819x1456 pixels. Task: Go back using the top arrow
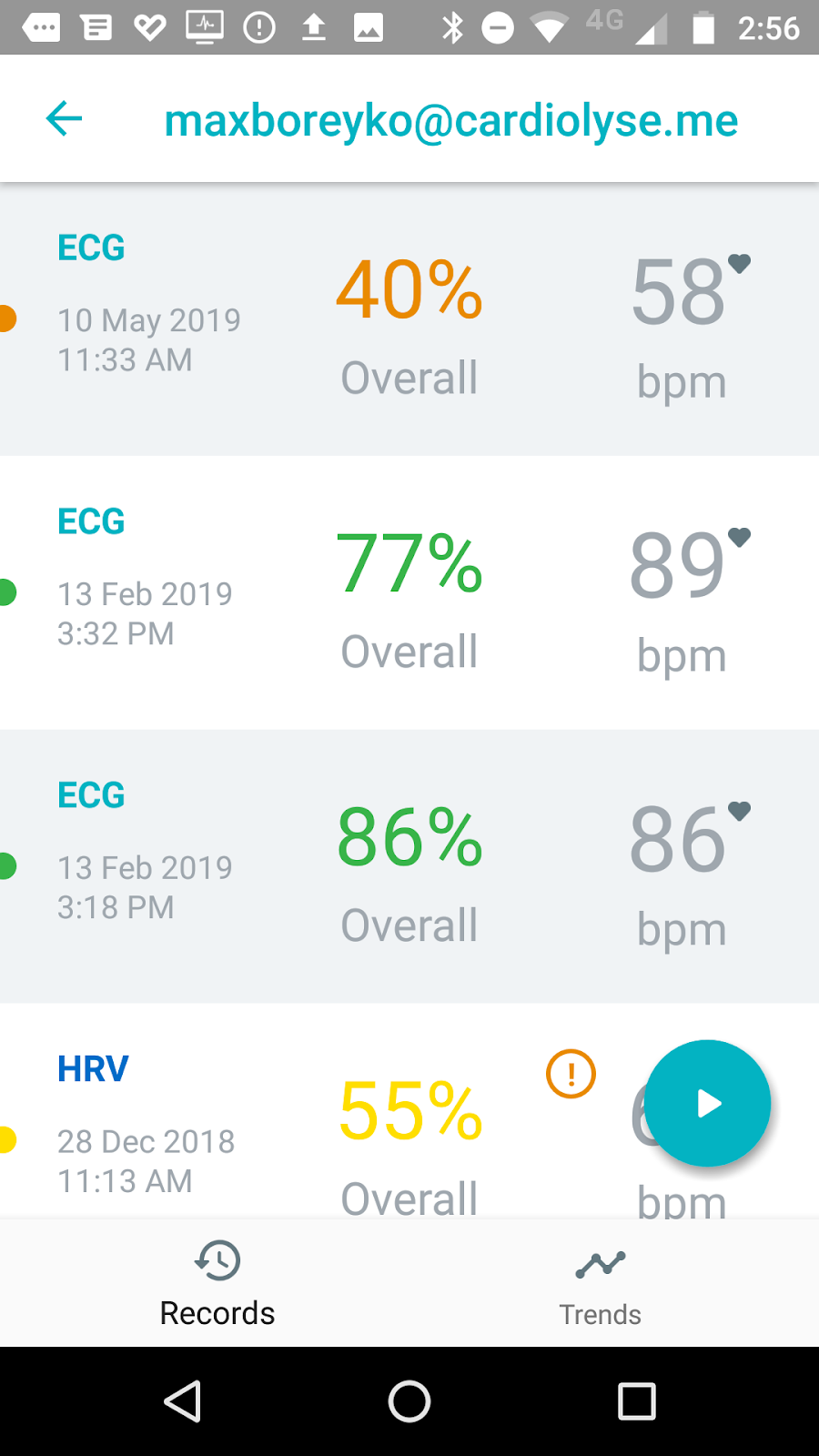click(x=64, y=119)
